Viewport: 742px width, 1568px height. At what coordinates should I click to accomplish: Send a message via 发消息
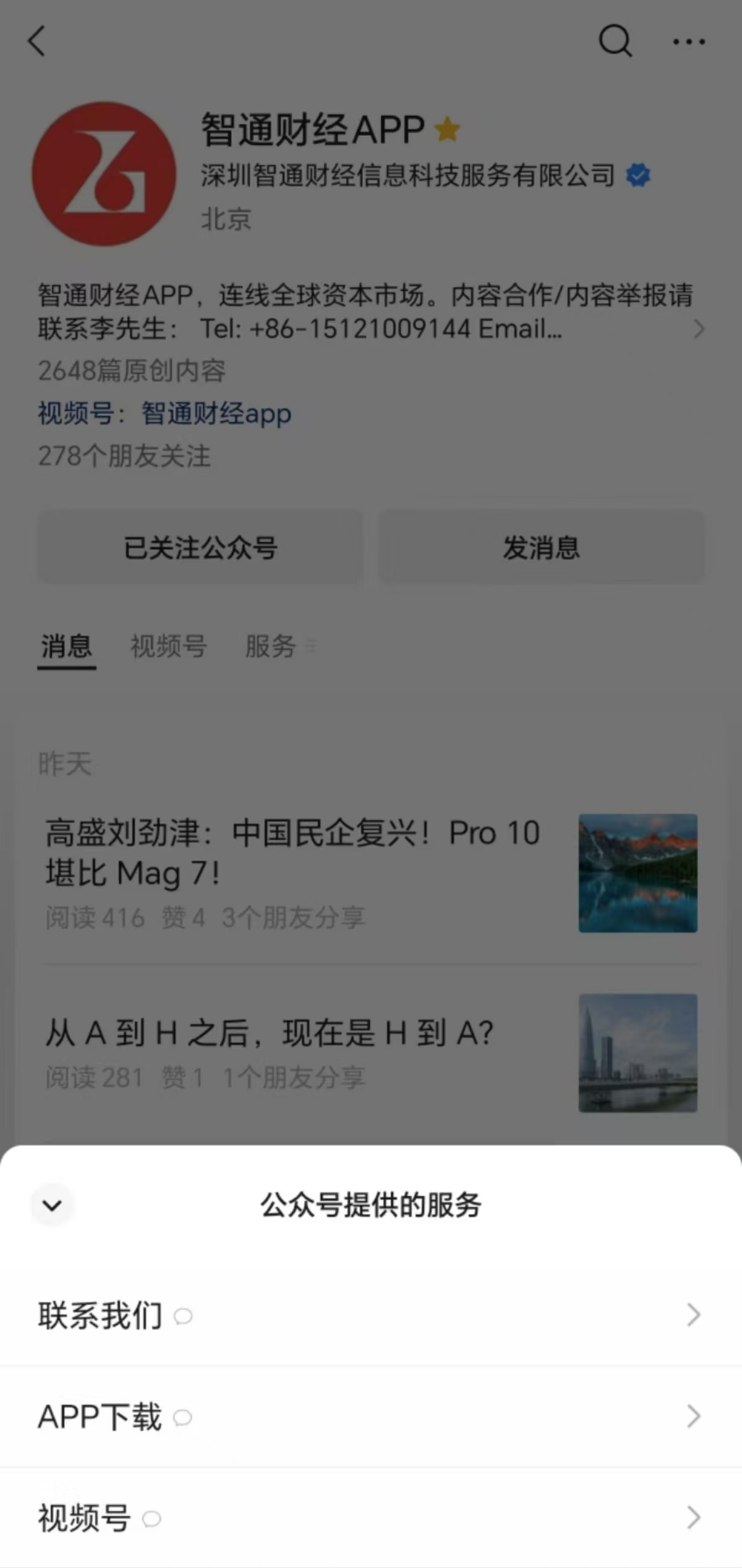tap(542, 547)
